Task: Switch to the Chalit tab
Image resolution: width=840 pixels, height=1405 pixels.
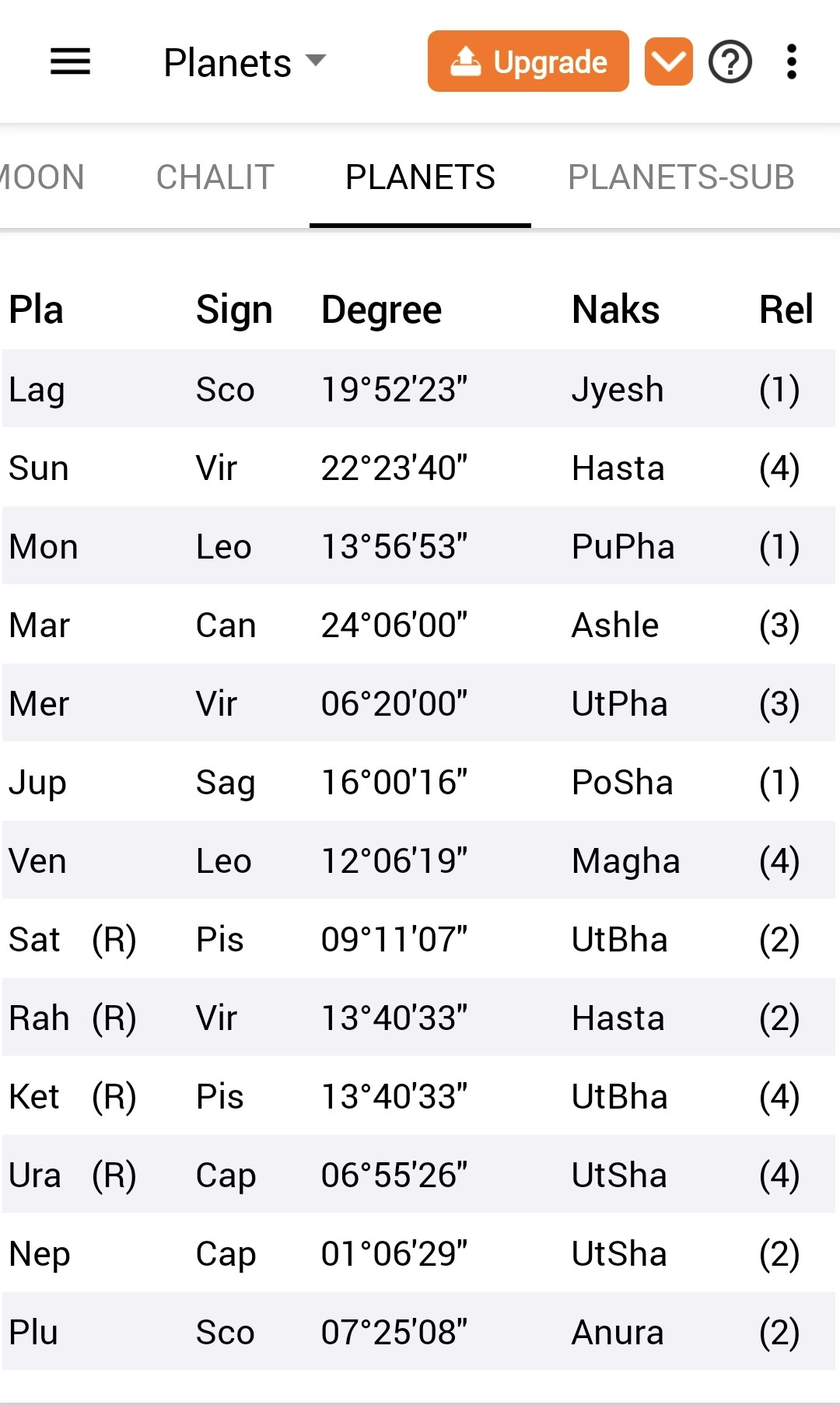Action: (x=215, y=177)
